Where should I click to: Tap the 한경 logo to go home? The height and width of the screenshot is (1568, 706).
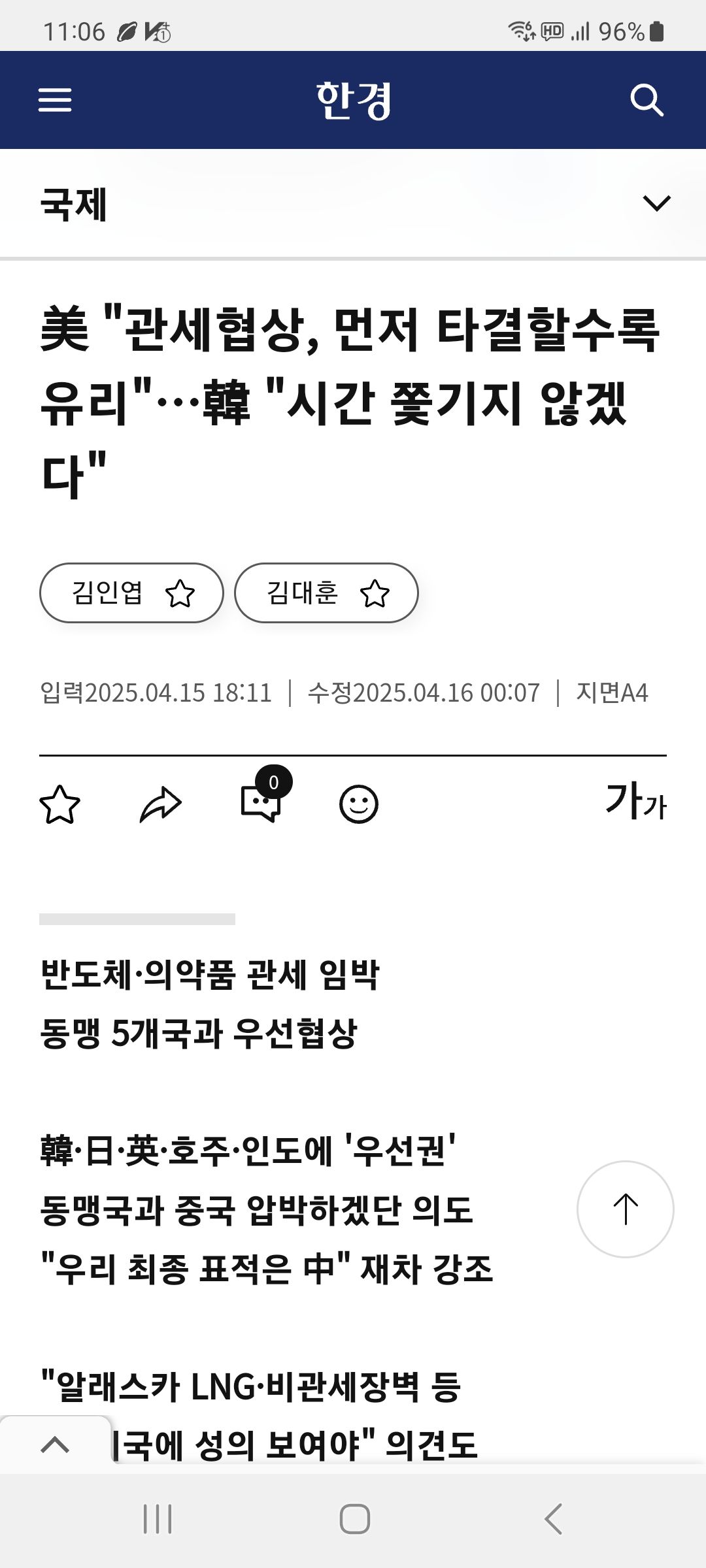click(x=353, y=100)
